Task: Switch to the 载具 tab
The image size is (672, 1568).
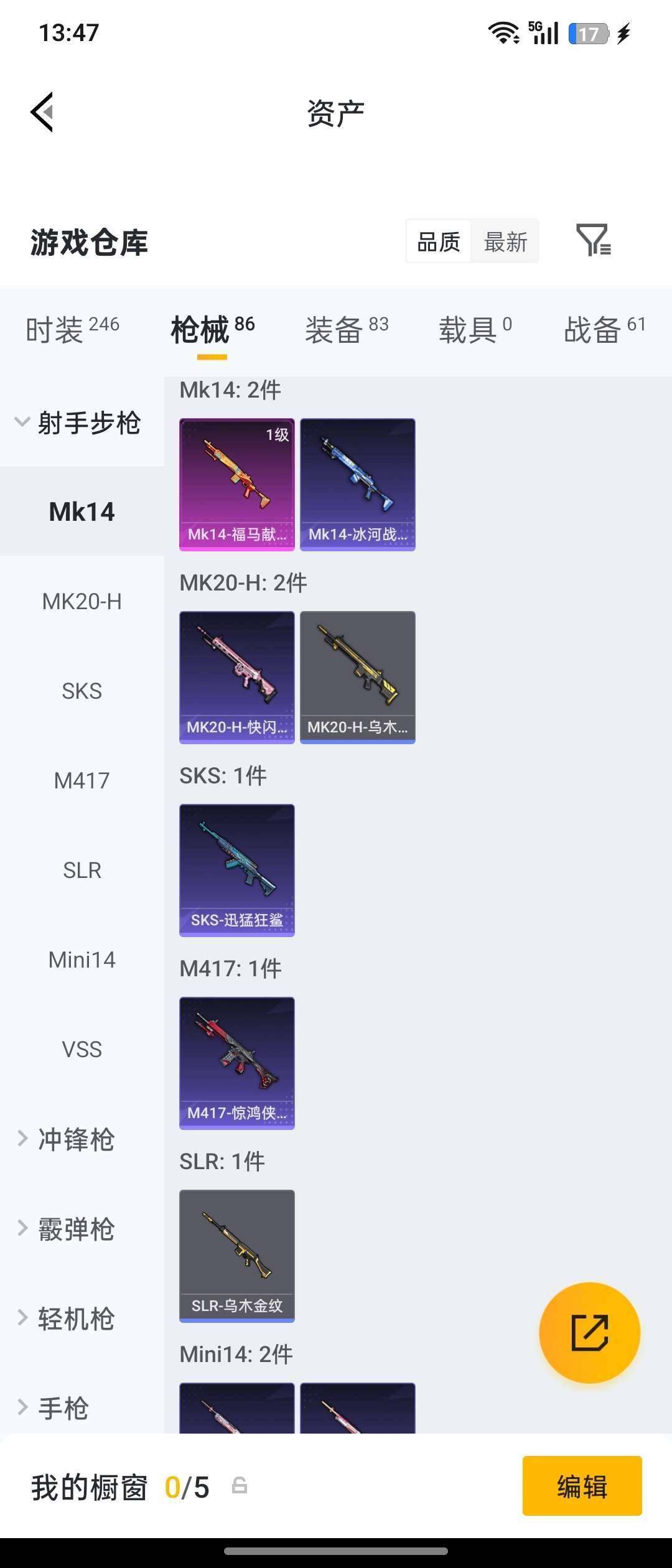Action: tap(475, 329)
